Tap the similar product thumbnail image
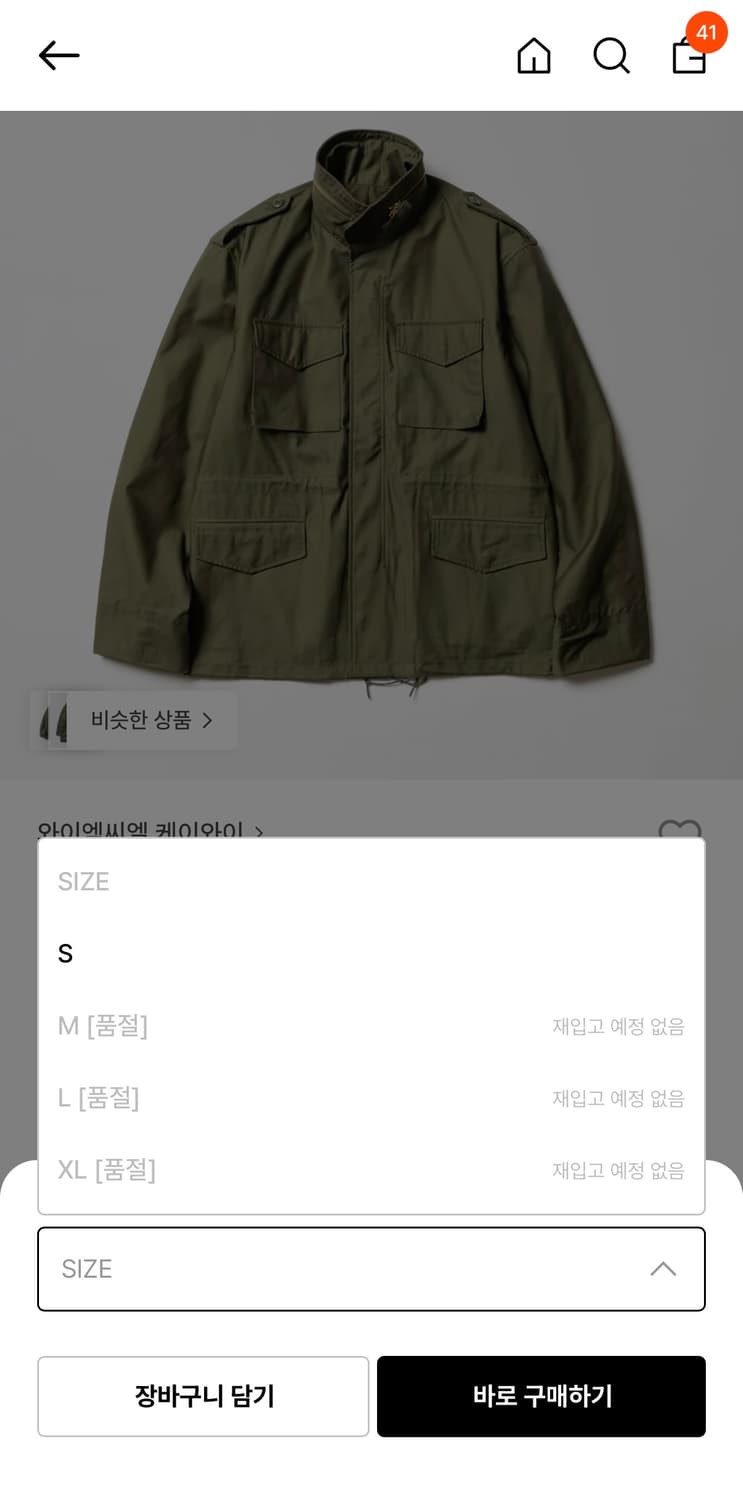Screen dimensions: 743x1500 coord(54,720)
